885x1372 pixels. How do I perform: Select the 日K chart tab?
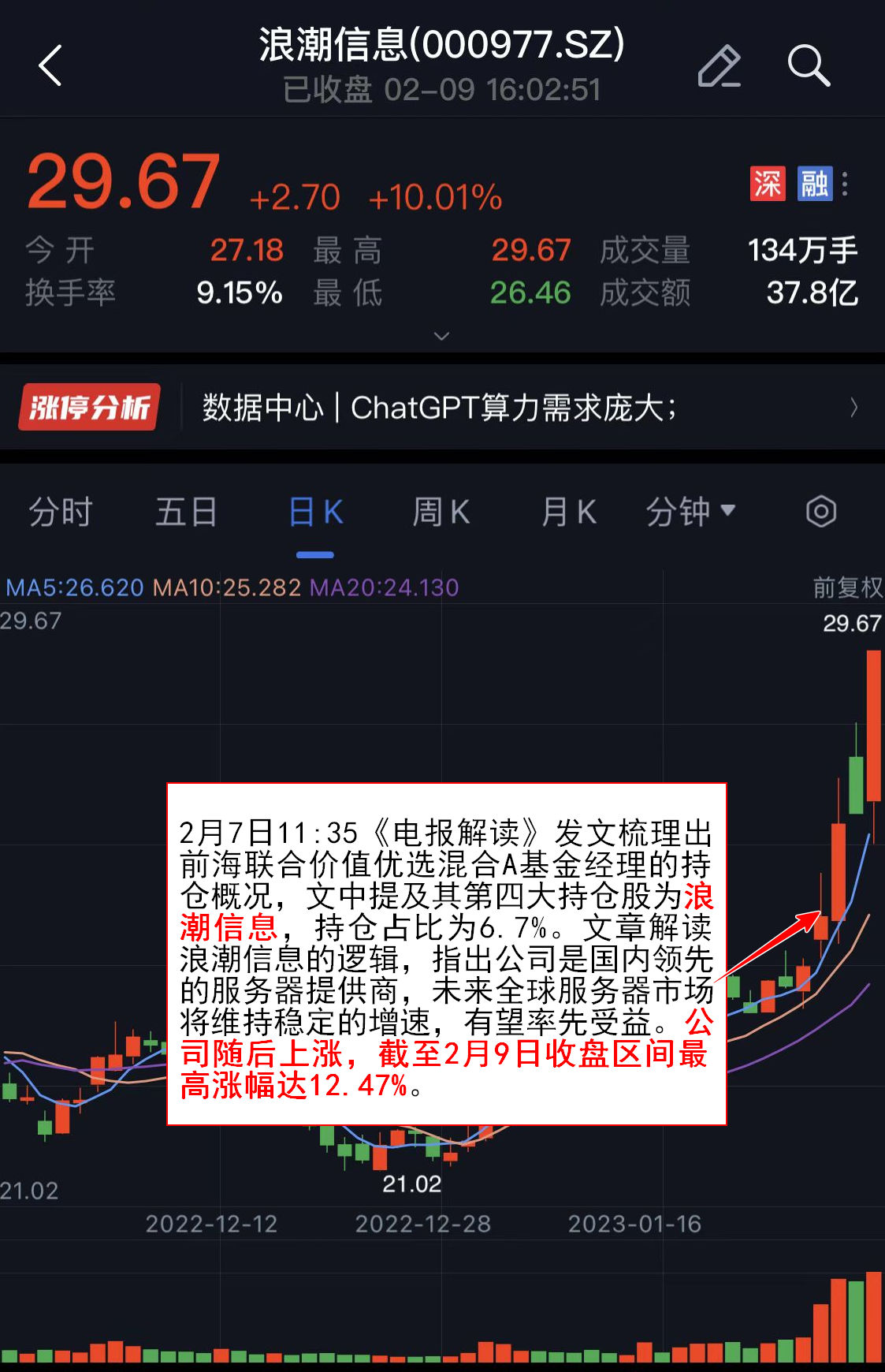[x=315, y=513]
